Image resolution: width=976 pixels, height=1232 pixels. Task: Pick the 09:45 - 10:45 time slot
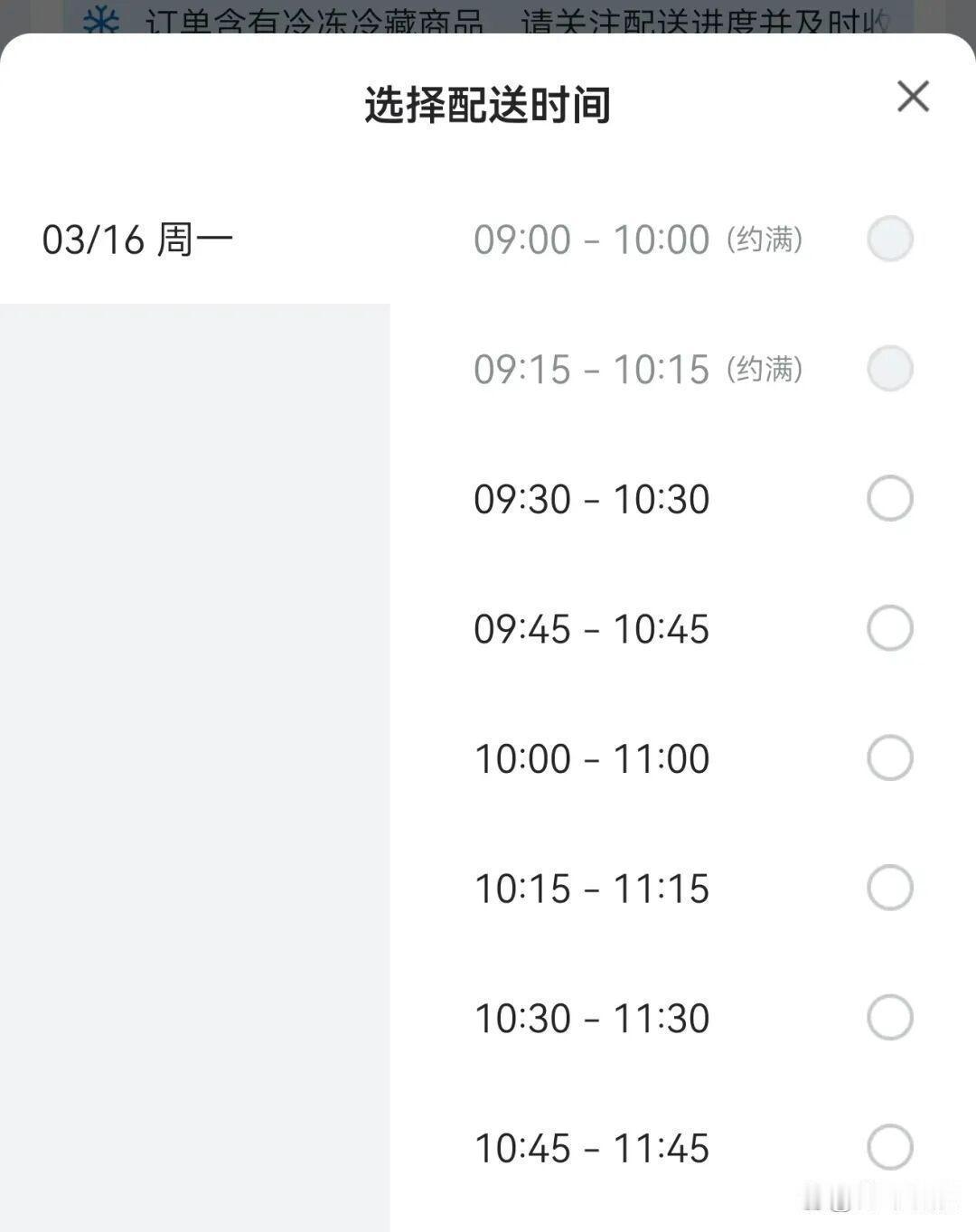click(x=683, y=628)
